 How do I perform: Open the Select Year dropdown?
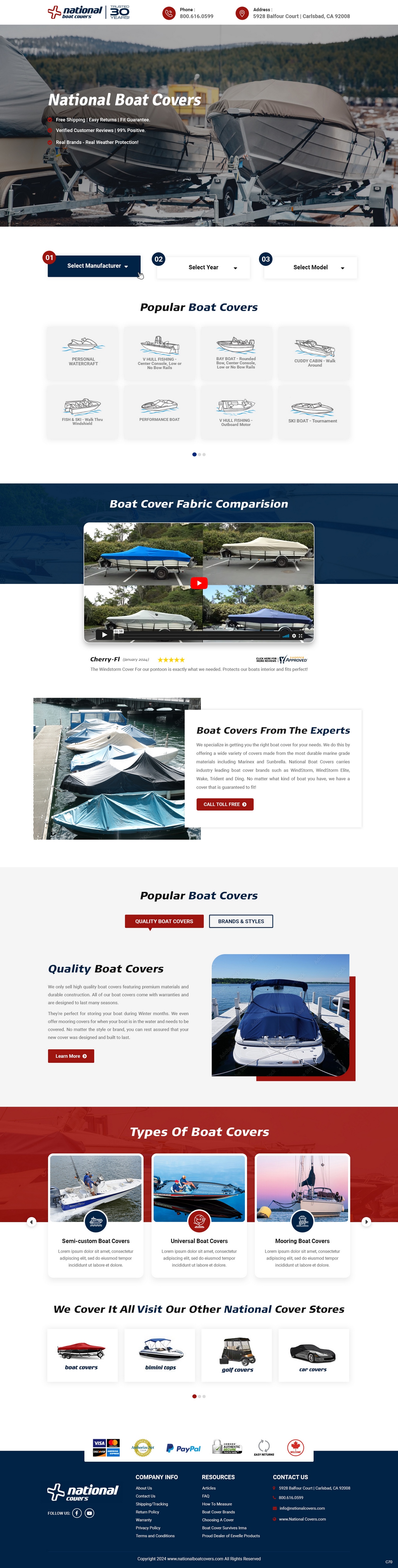(204, 268)
